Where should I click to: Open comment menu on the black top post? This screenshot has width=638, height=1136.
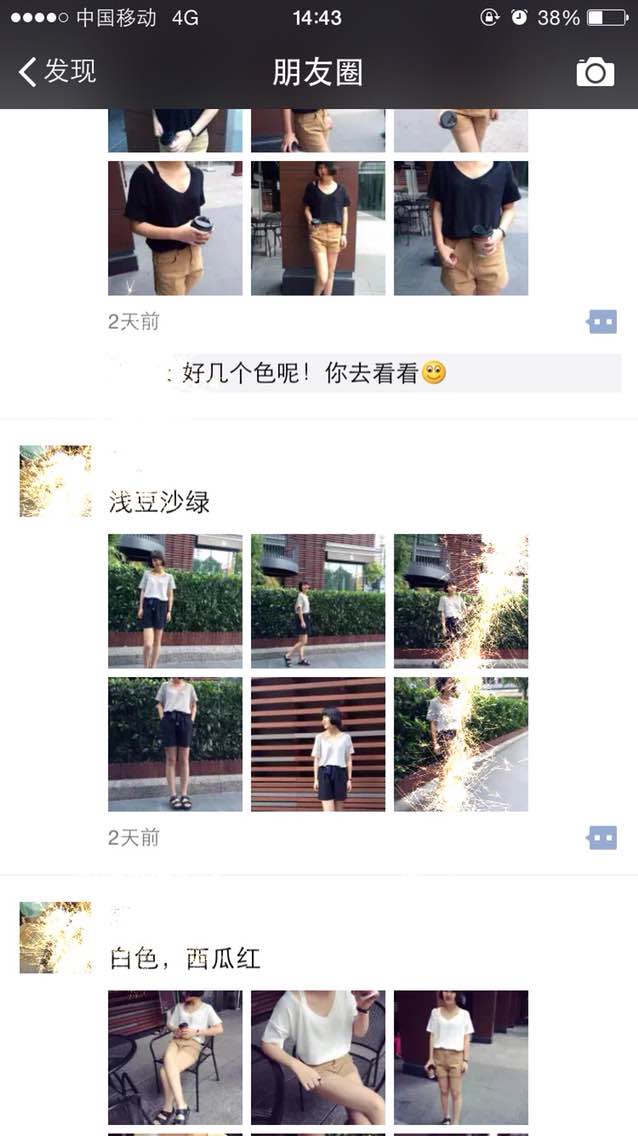(x=602, y=322)
